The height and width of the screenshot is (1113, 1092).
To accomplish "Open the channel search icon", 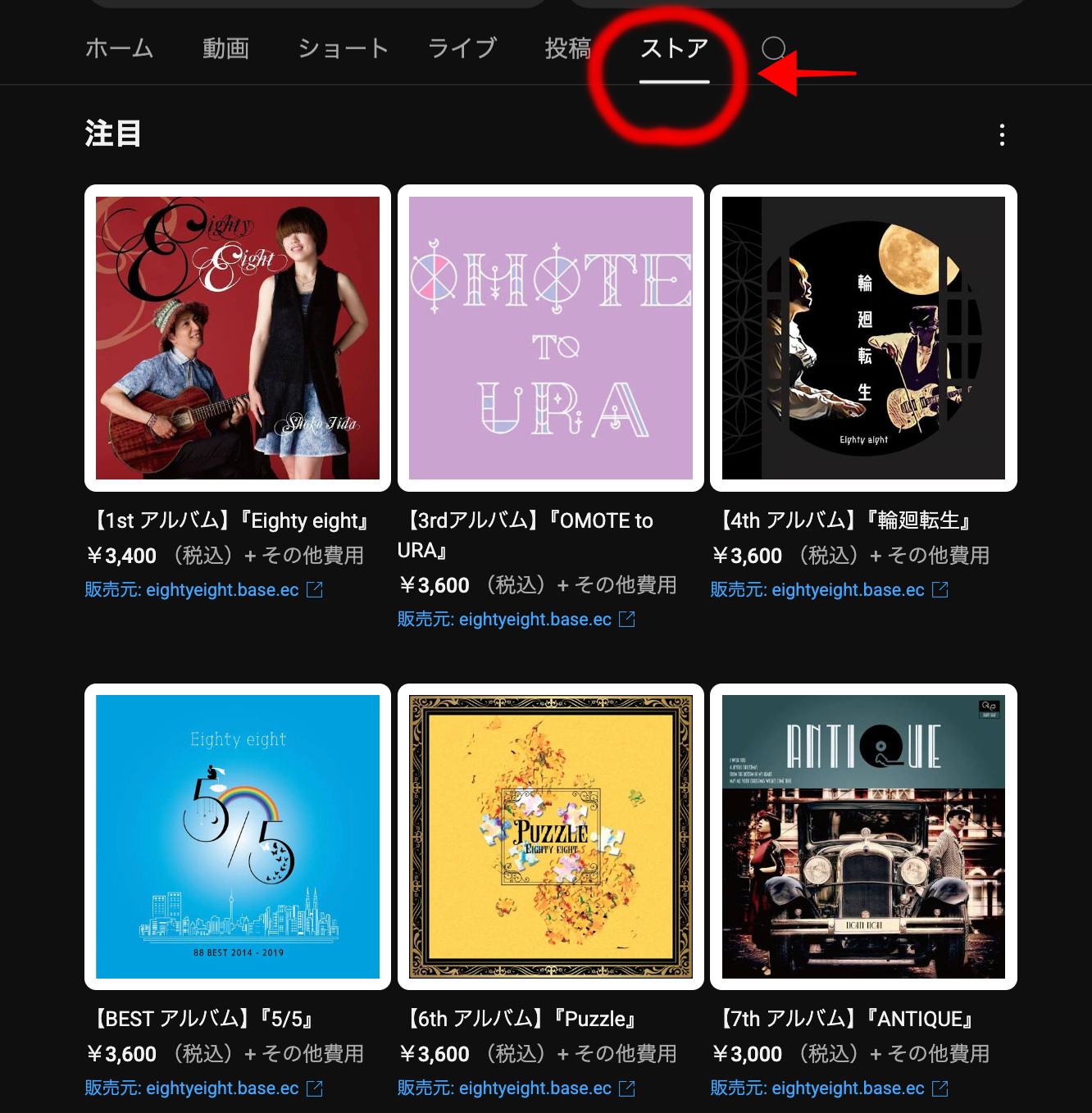I will point(773,49).
